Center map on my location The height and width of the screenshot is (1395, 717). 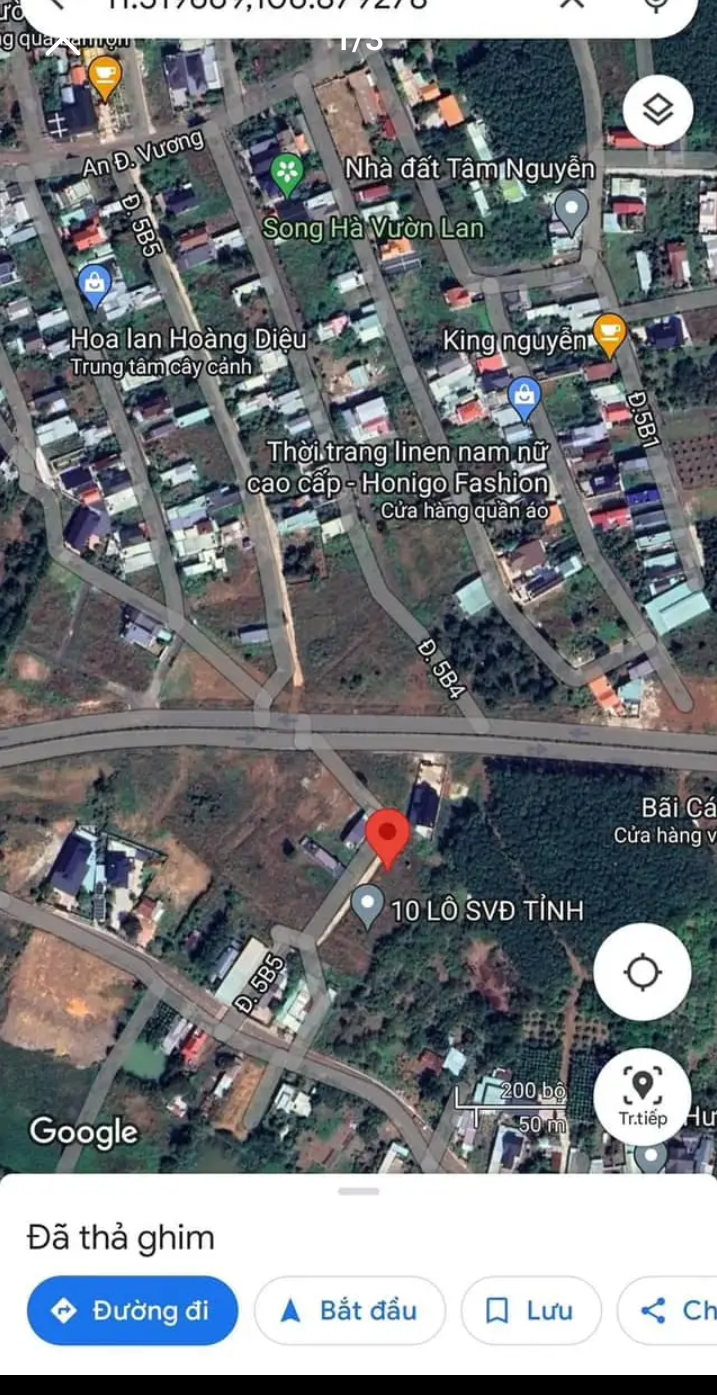tap(642, 971)
